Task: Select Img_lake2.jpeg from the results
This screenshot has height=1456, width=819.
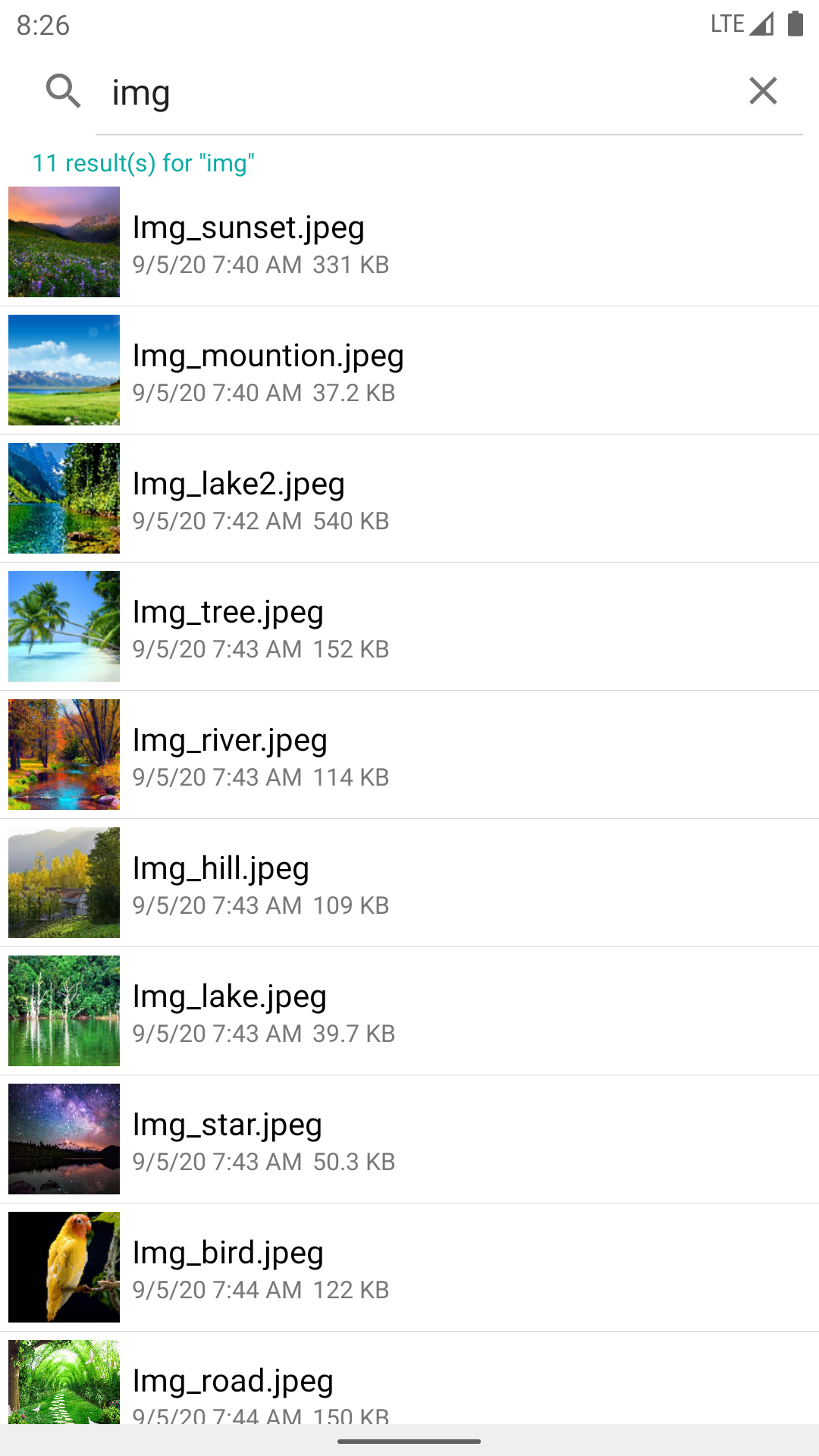Action: point(409,499)
